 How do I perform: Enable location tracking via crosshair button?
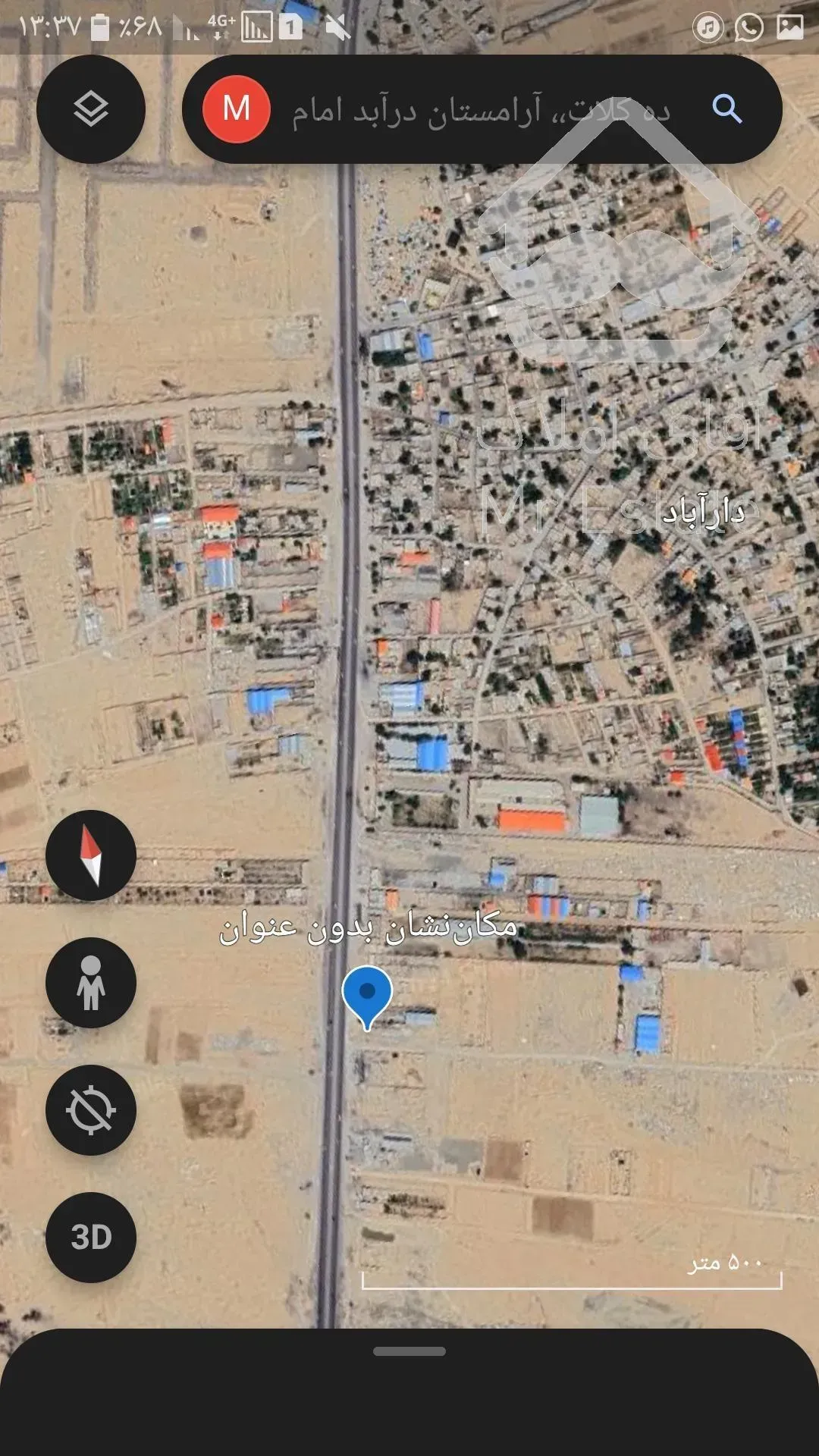(91, 1109)
